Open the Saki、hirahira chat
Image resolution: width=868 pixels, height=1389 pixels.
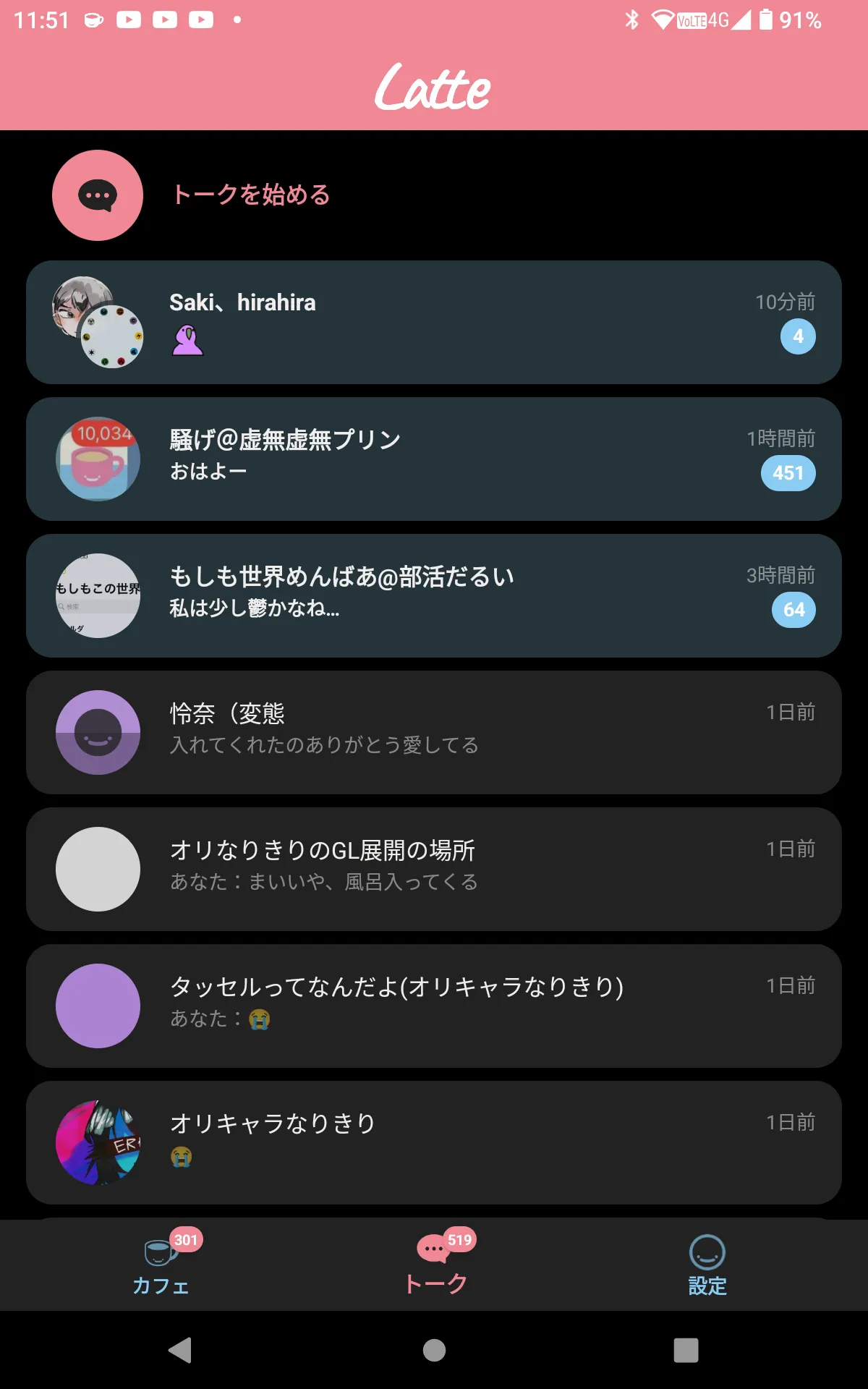(434, 322)
